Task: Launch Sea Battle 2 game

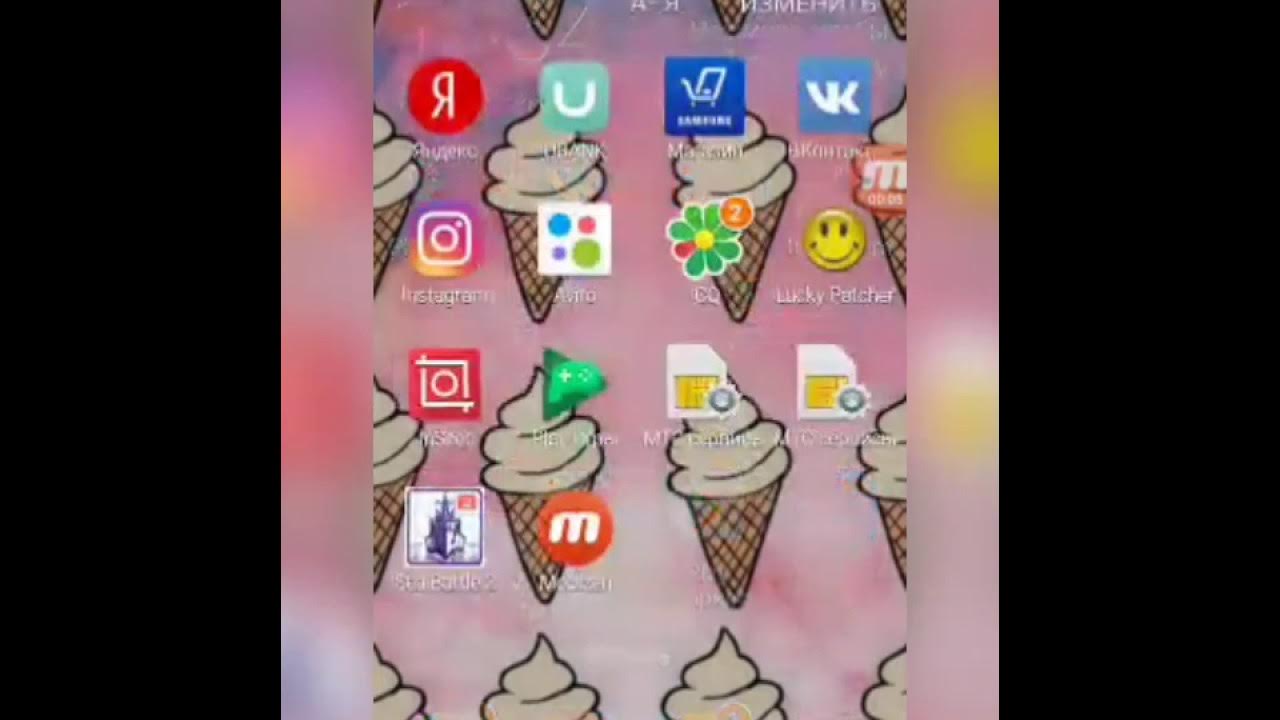Action: pyautogui.click(x=444, y=528)
